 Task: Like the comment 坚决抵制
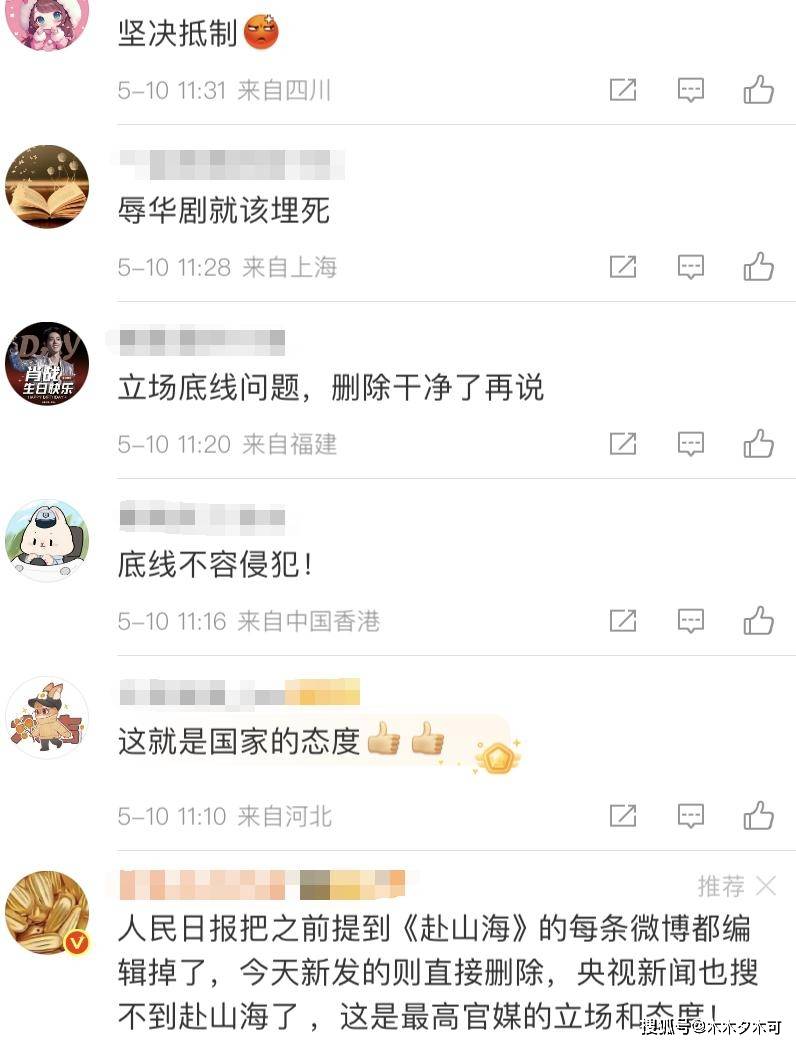coord(759,91)
